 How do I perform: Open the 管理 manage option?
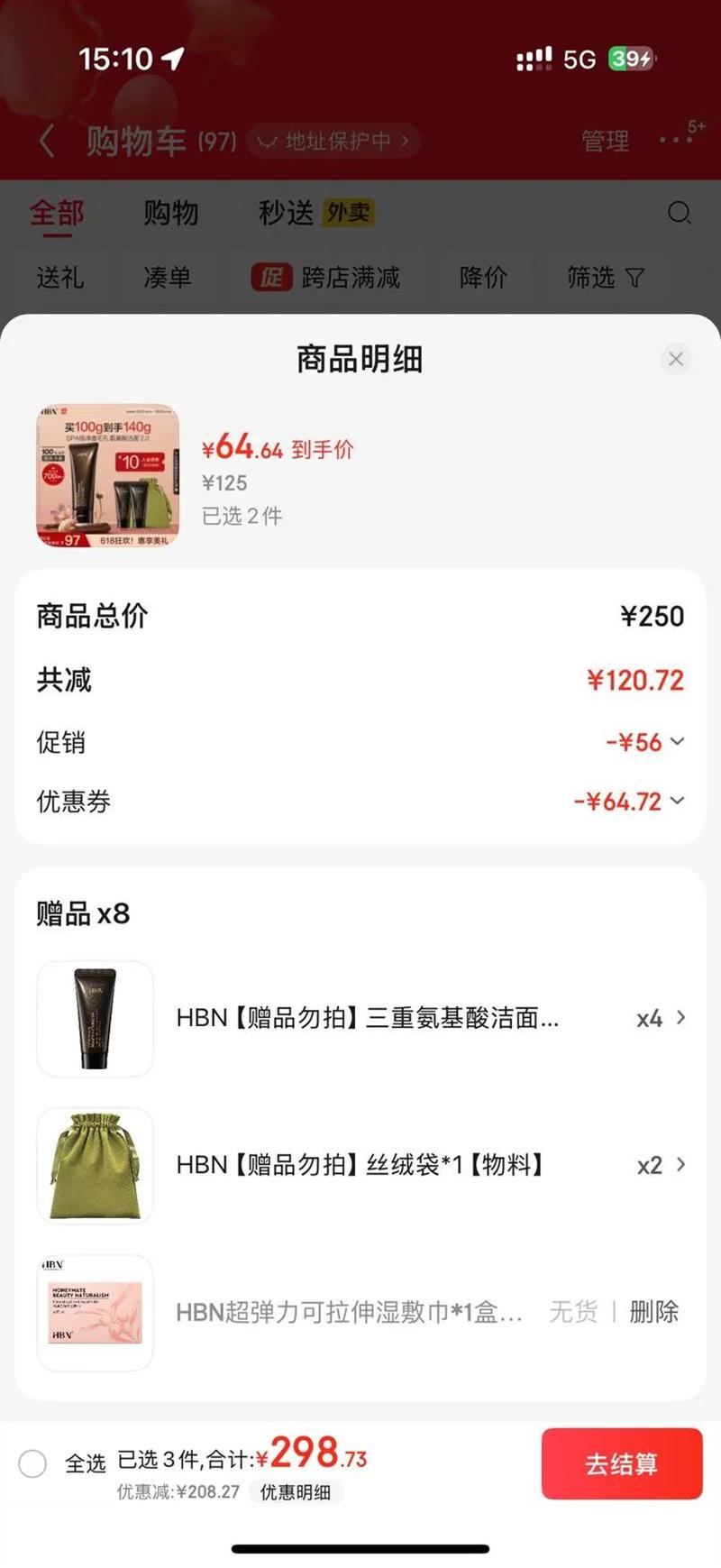click(605, 141)
